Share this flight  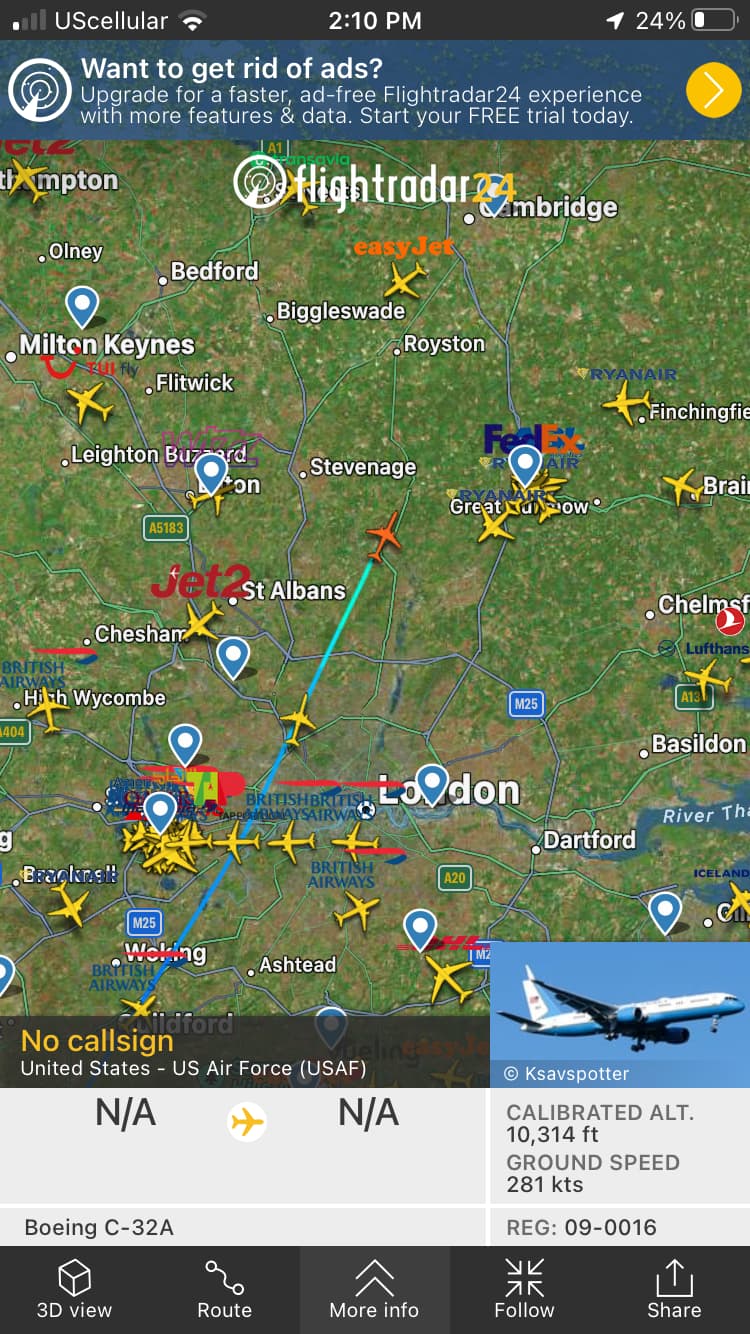(x=674, y=1290)
